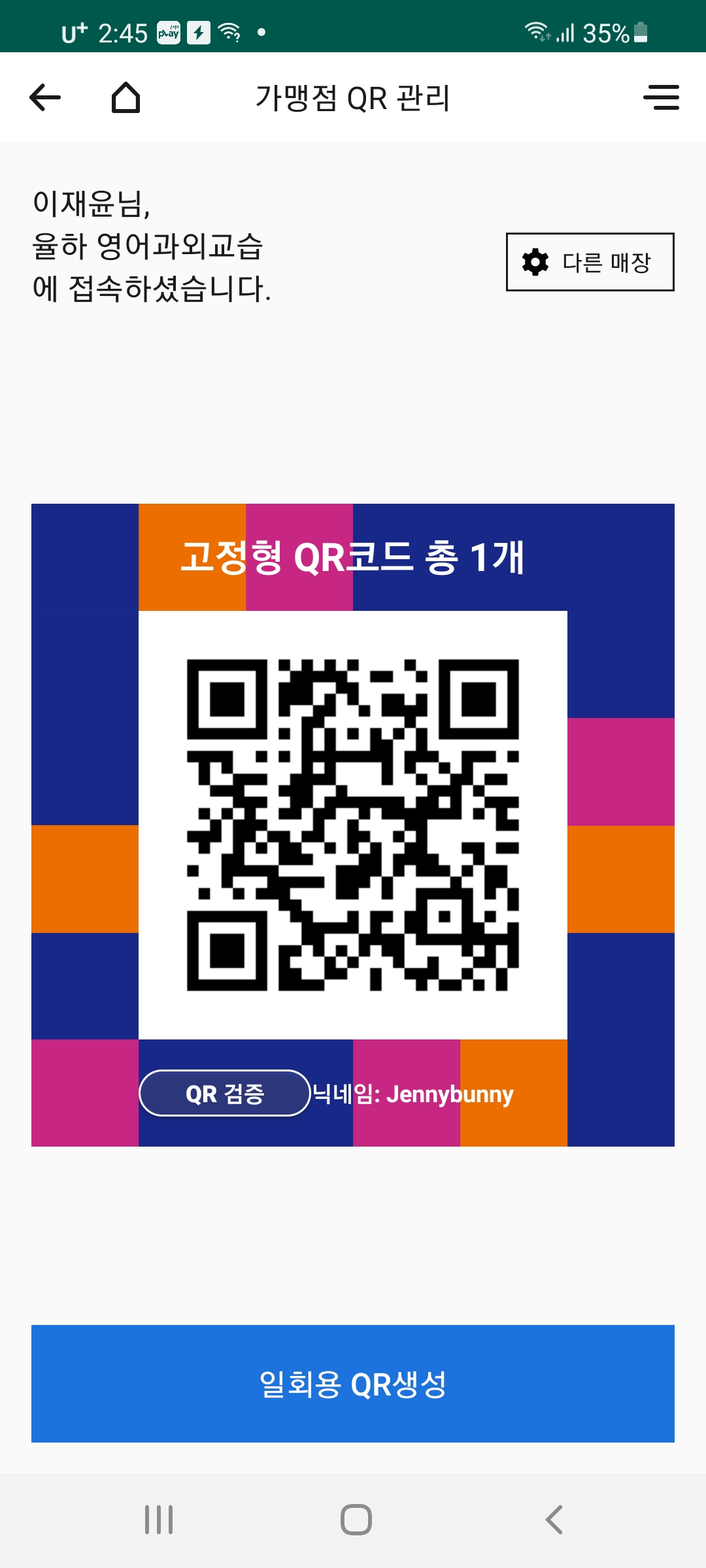706x1568 pixels.
Task: Open recent apps from navigation bar
Action: [x=159, y=1520]
